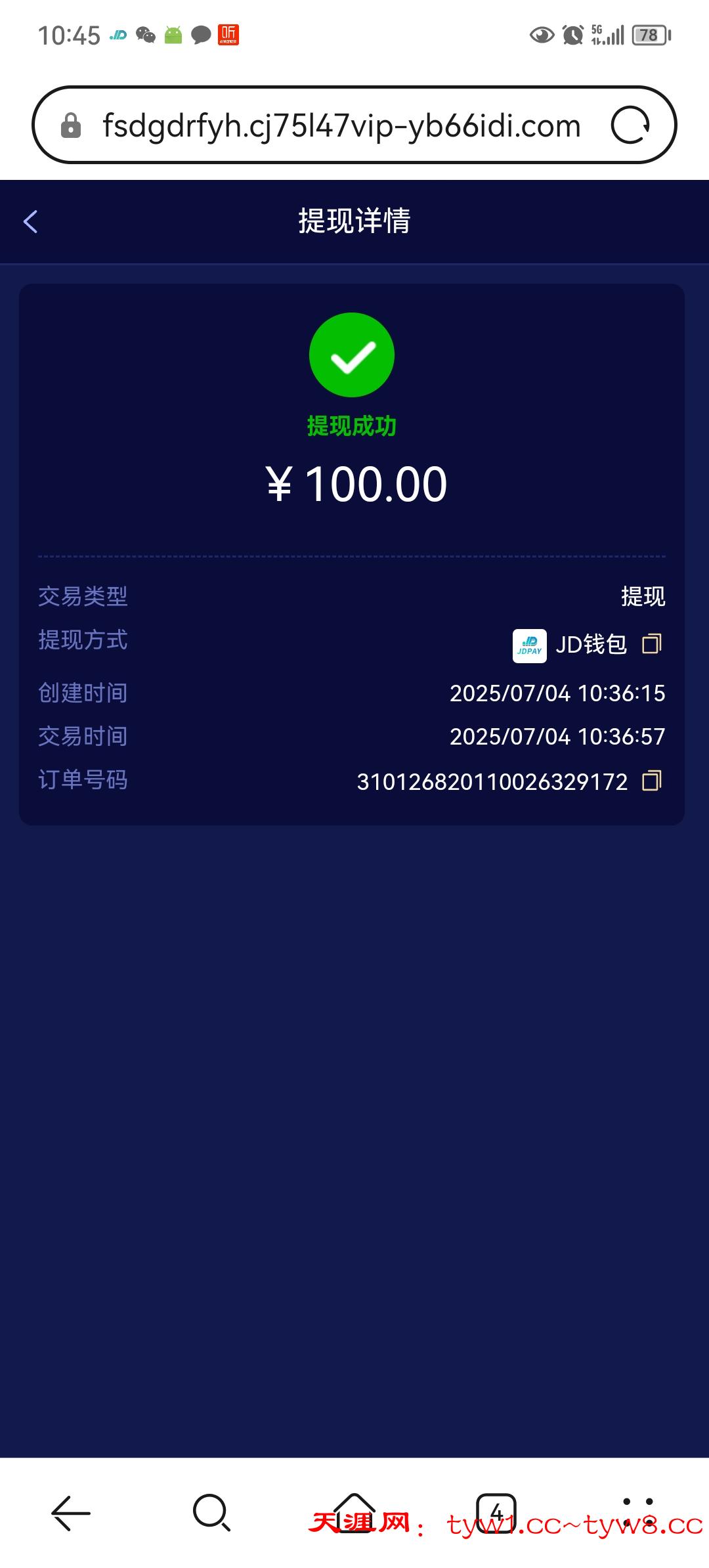Open the browser search icon
The image size is (709, 1568).
211,1513
